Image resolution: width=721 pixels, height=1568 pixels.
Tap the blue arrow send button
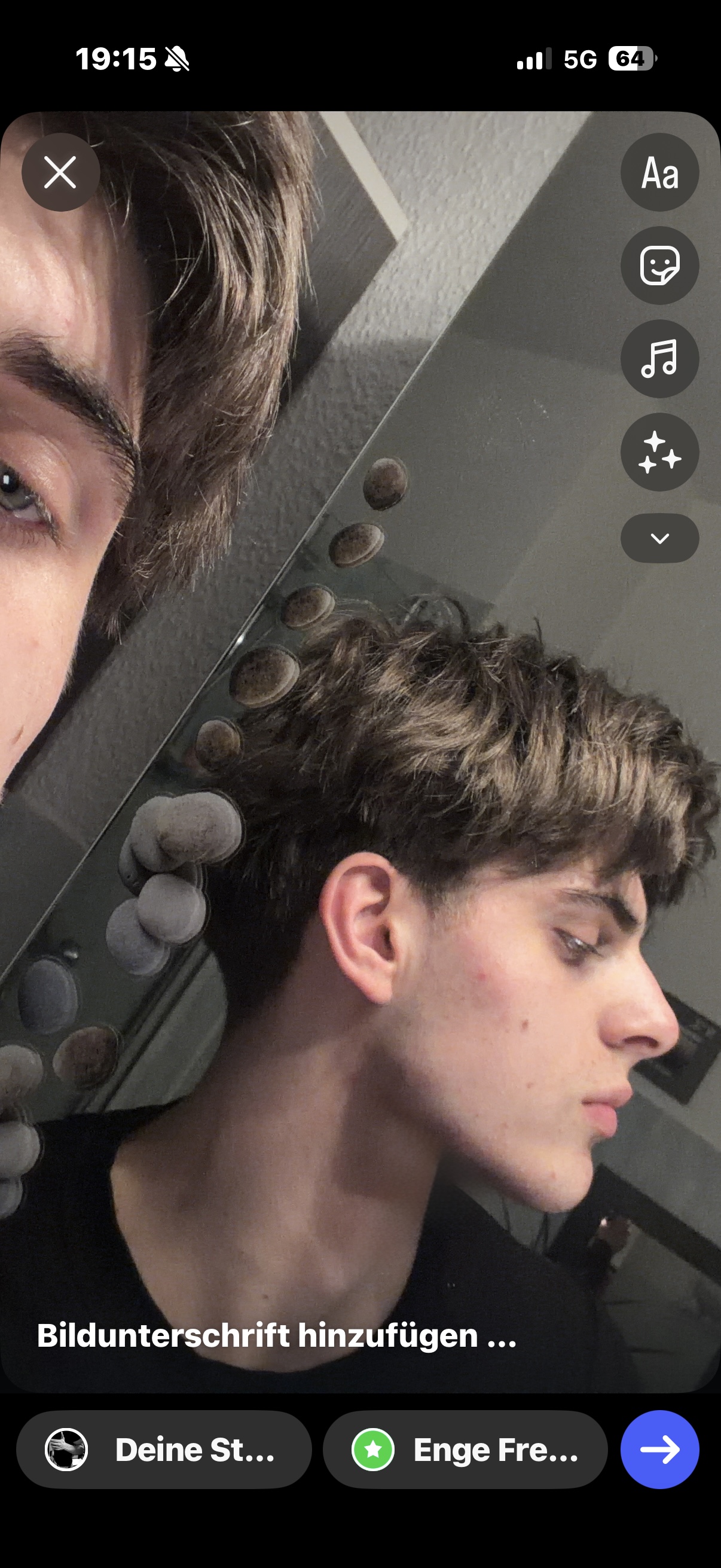click(x=659, y=1450)
